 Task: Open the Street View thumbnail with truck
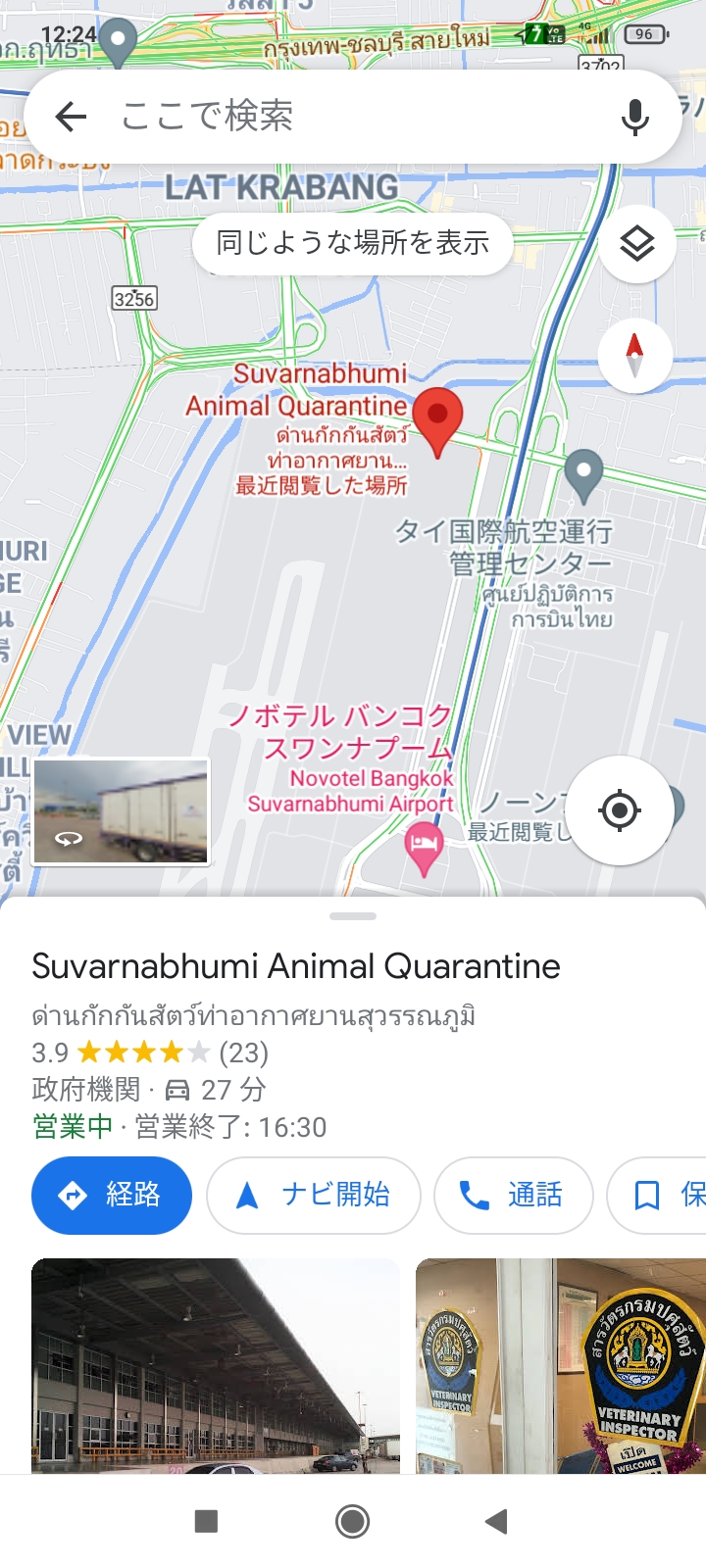pos(122,812)
